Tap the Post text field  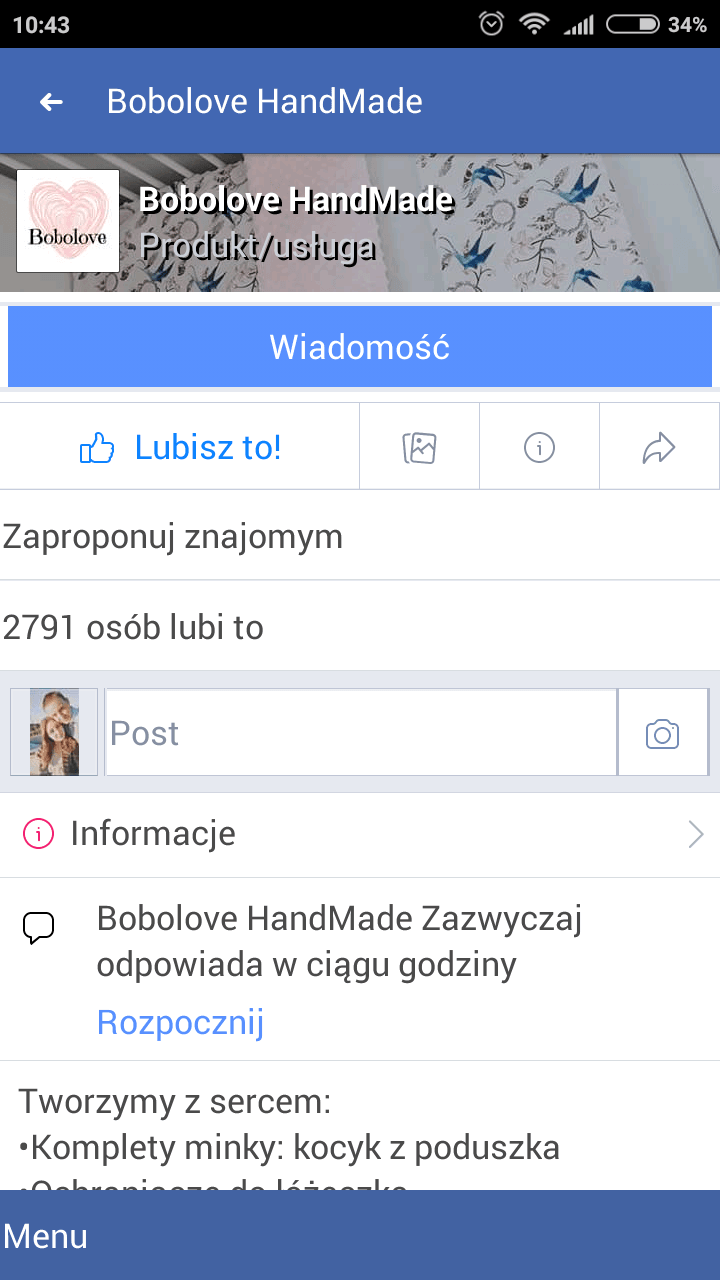point(360,733)
